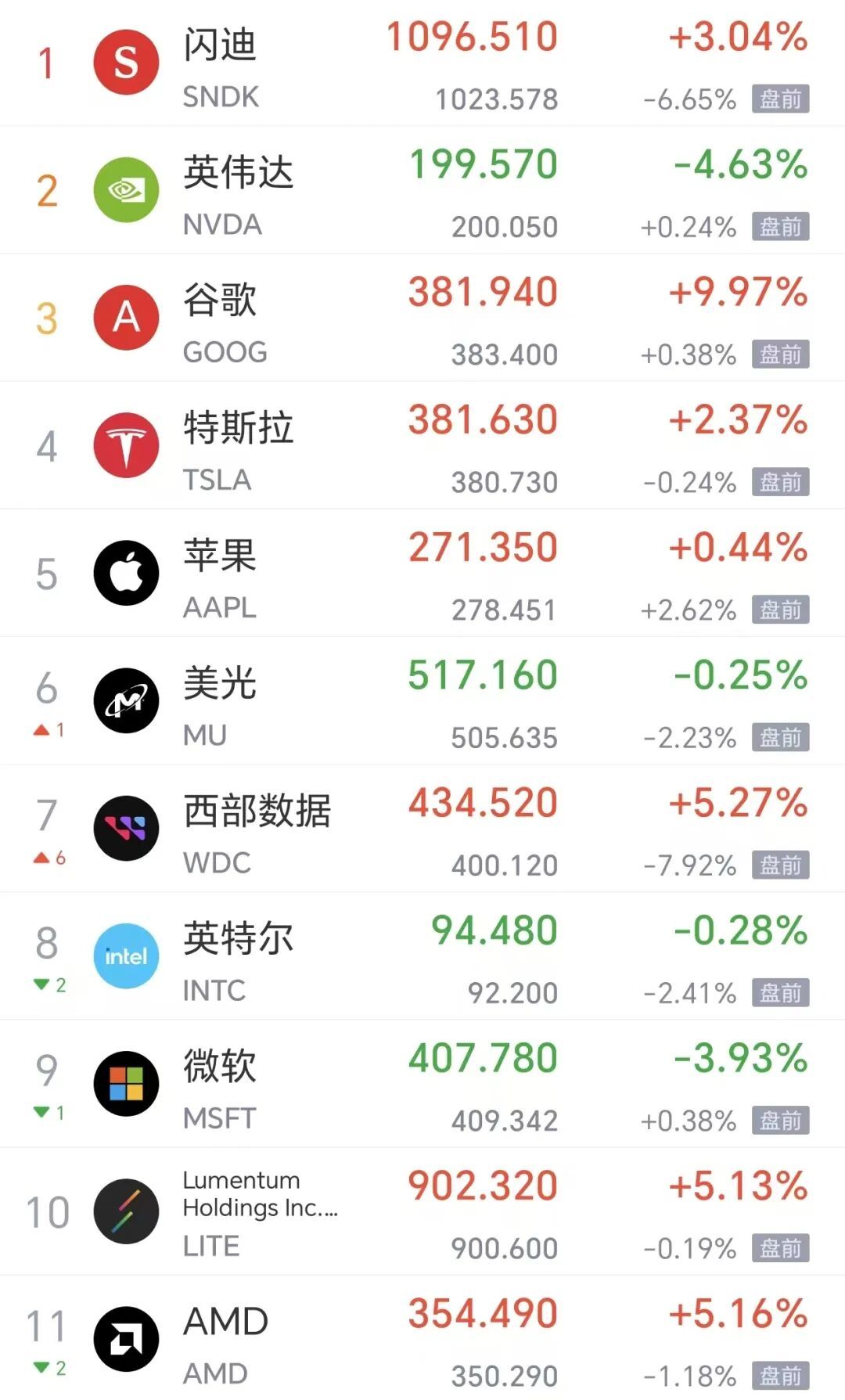View the AAPL 苹果 stock row
This screenshot has height=1400, width=845.
(422, 573)
